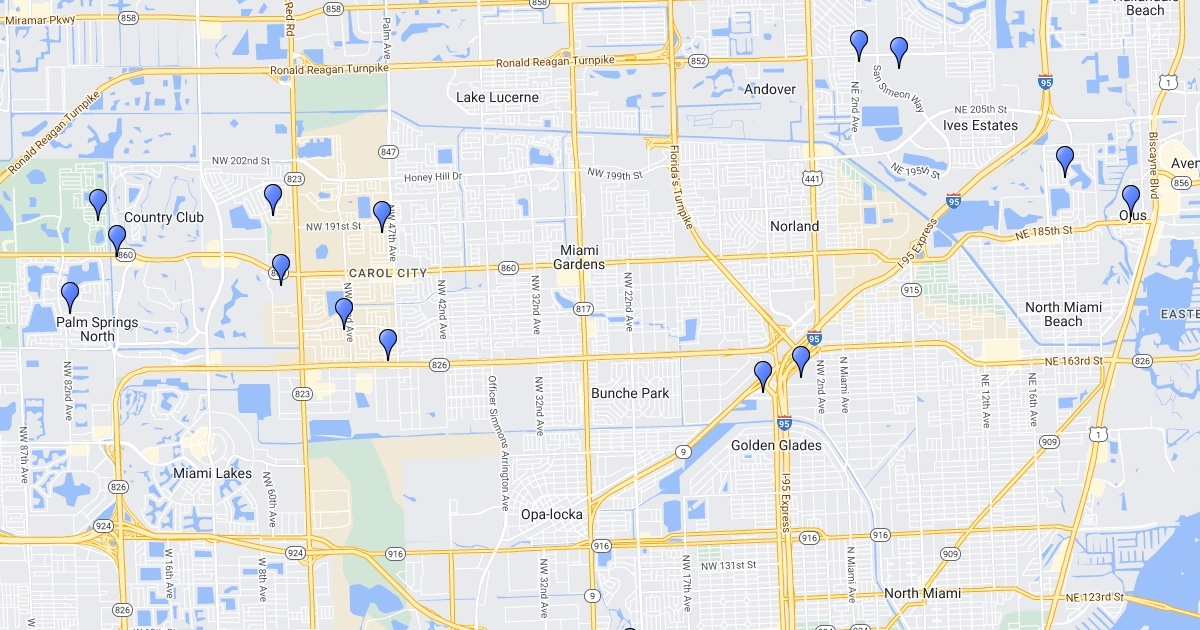The image size is (1200, 630).
Task: Select the pin on NW 47th Ave near NW 191st St
Action: (x=381, y=213)
